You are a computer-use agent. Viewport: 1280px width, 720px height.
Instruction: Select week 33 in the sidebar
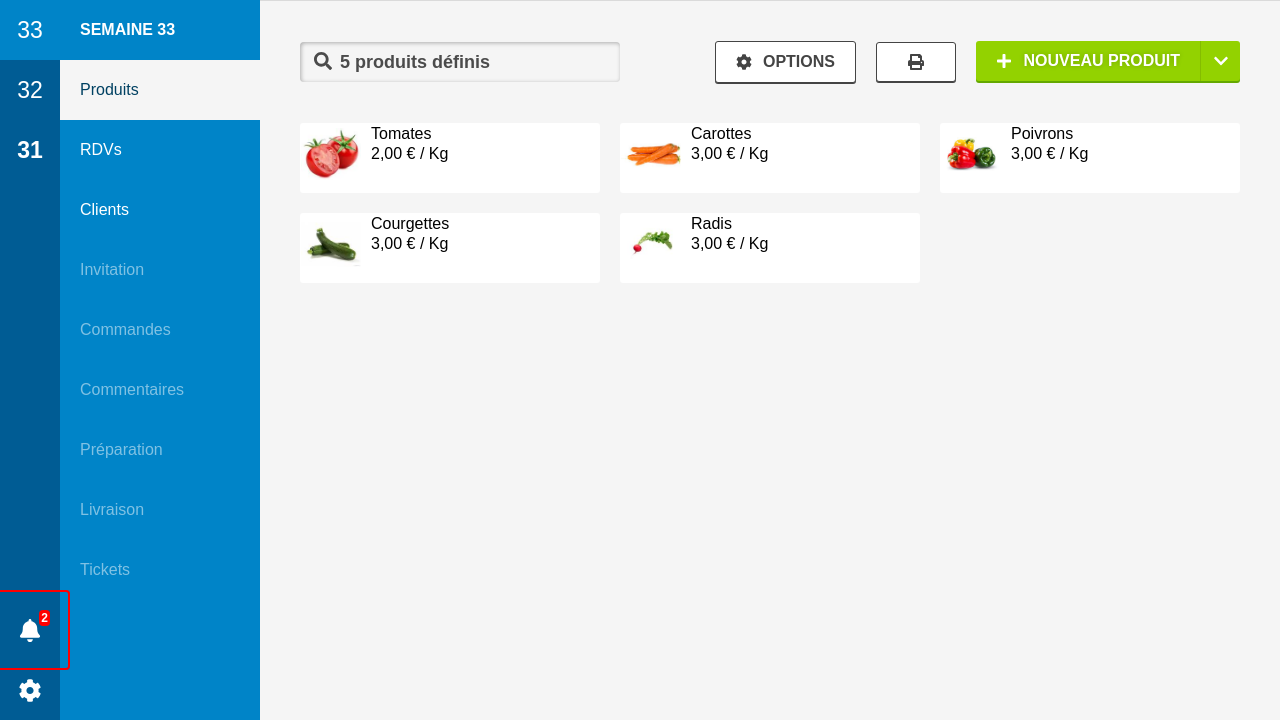pos(30,30)
